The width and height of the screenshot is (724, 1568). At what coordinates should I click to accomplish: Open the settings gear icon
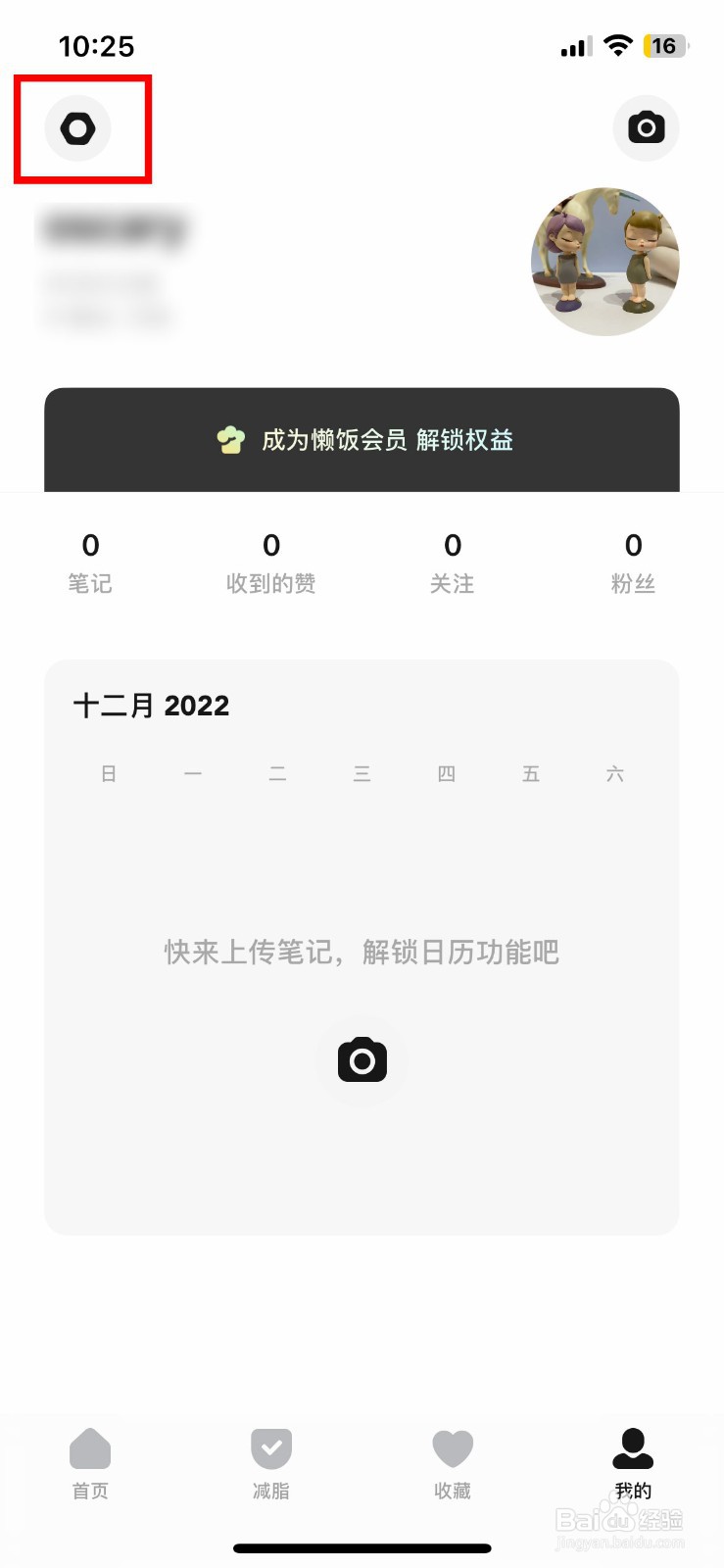(x=78, y=127)
